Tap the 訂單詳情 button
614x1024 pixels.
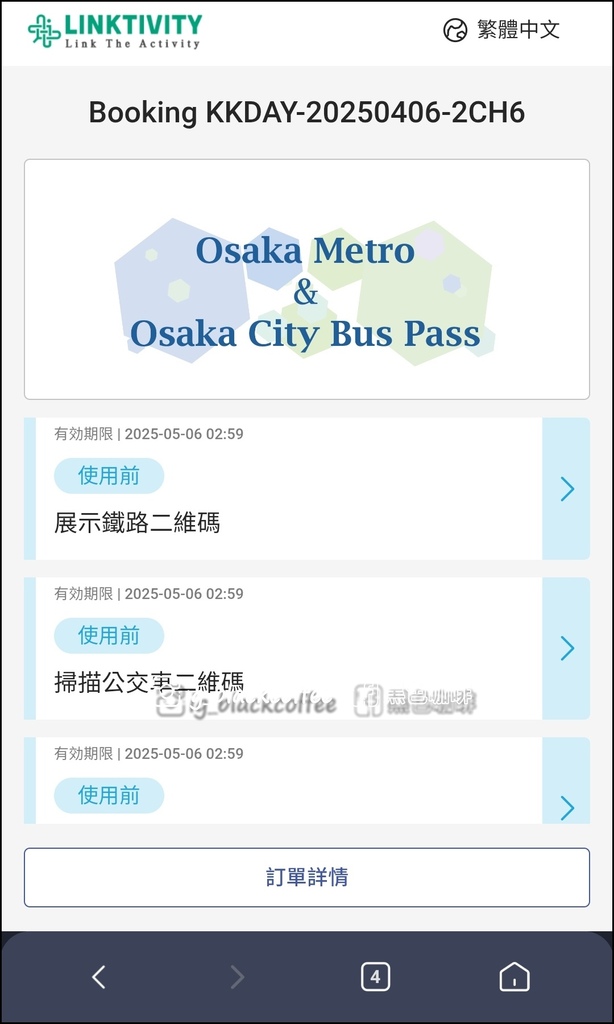point(307,877)
